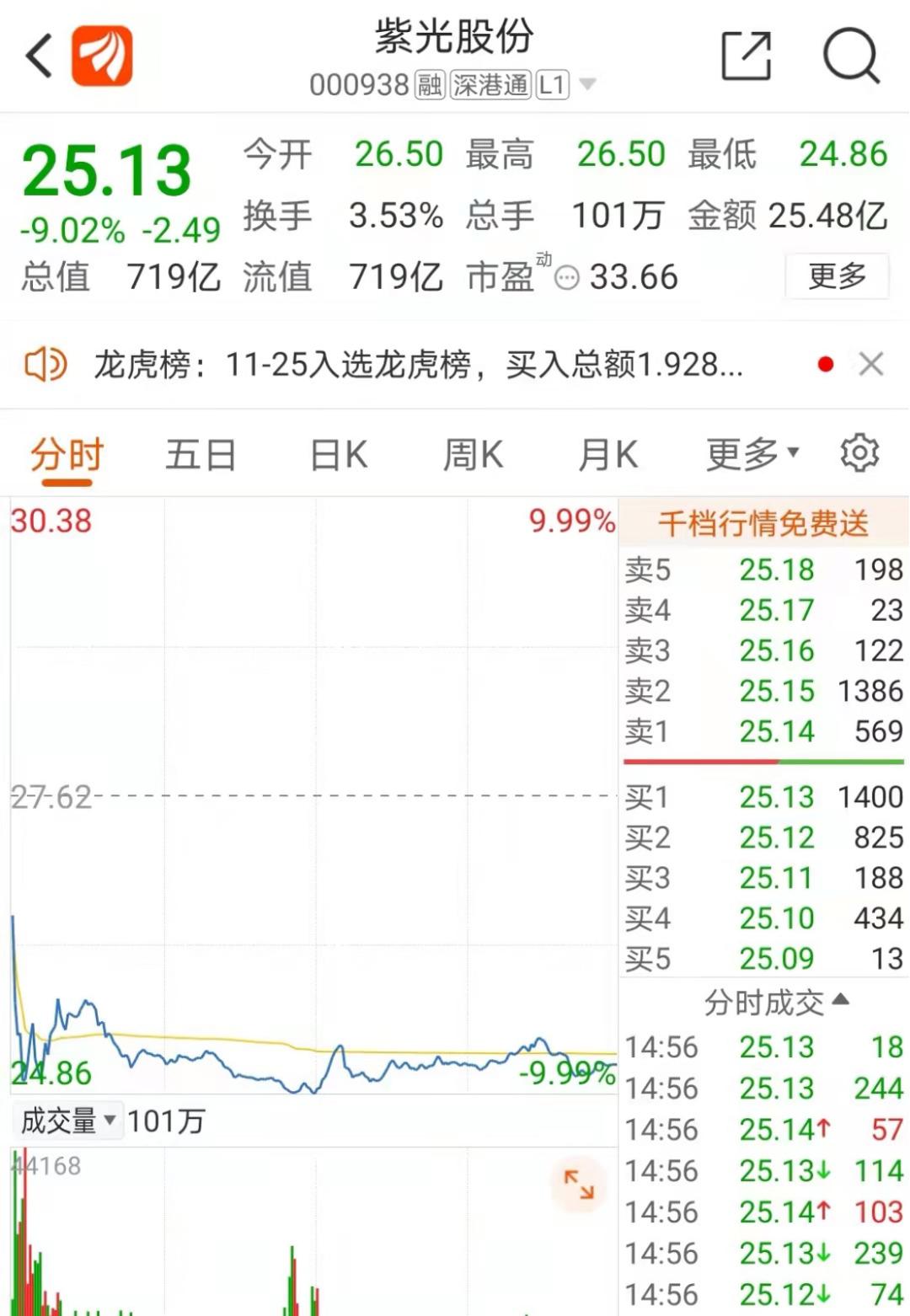Expand the stock code dropdown arrow
This screenshot has width=910, height=1316.
coord(588,84)
